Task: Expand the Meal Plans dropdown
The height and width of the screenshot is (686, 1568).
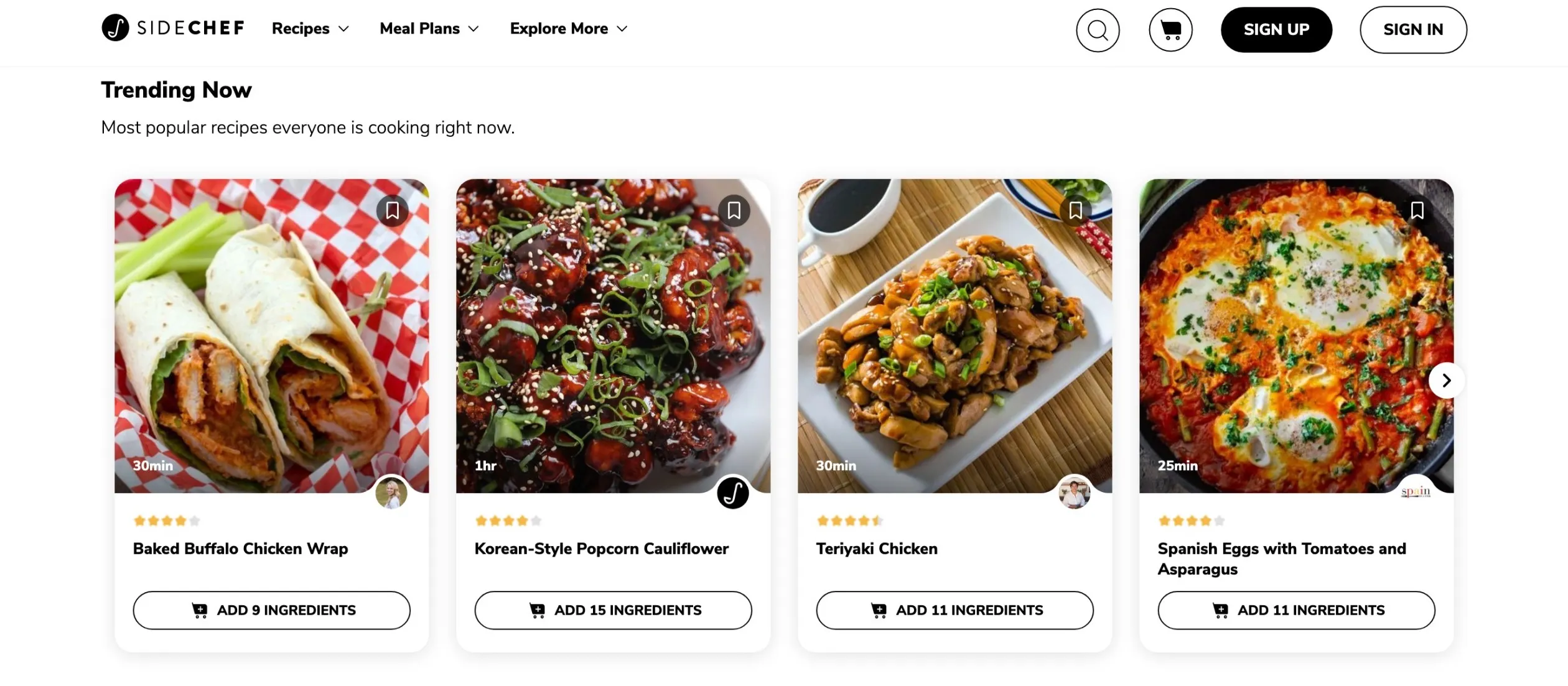Action: click(x=429, y=29)
